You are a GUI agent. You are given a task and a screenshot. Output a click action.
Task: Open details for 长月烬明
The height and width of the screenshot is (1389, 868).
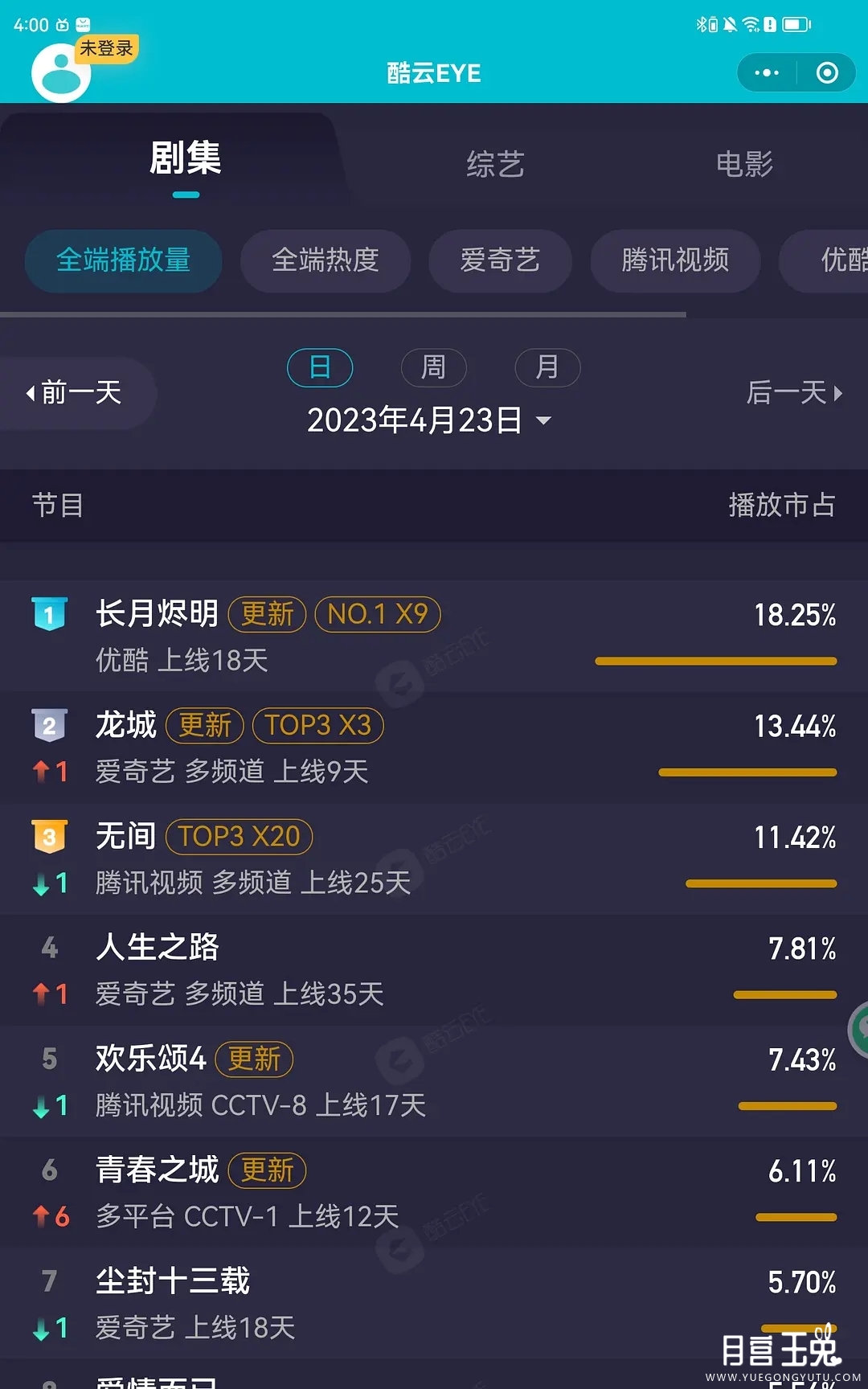click(158, 614)
